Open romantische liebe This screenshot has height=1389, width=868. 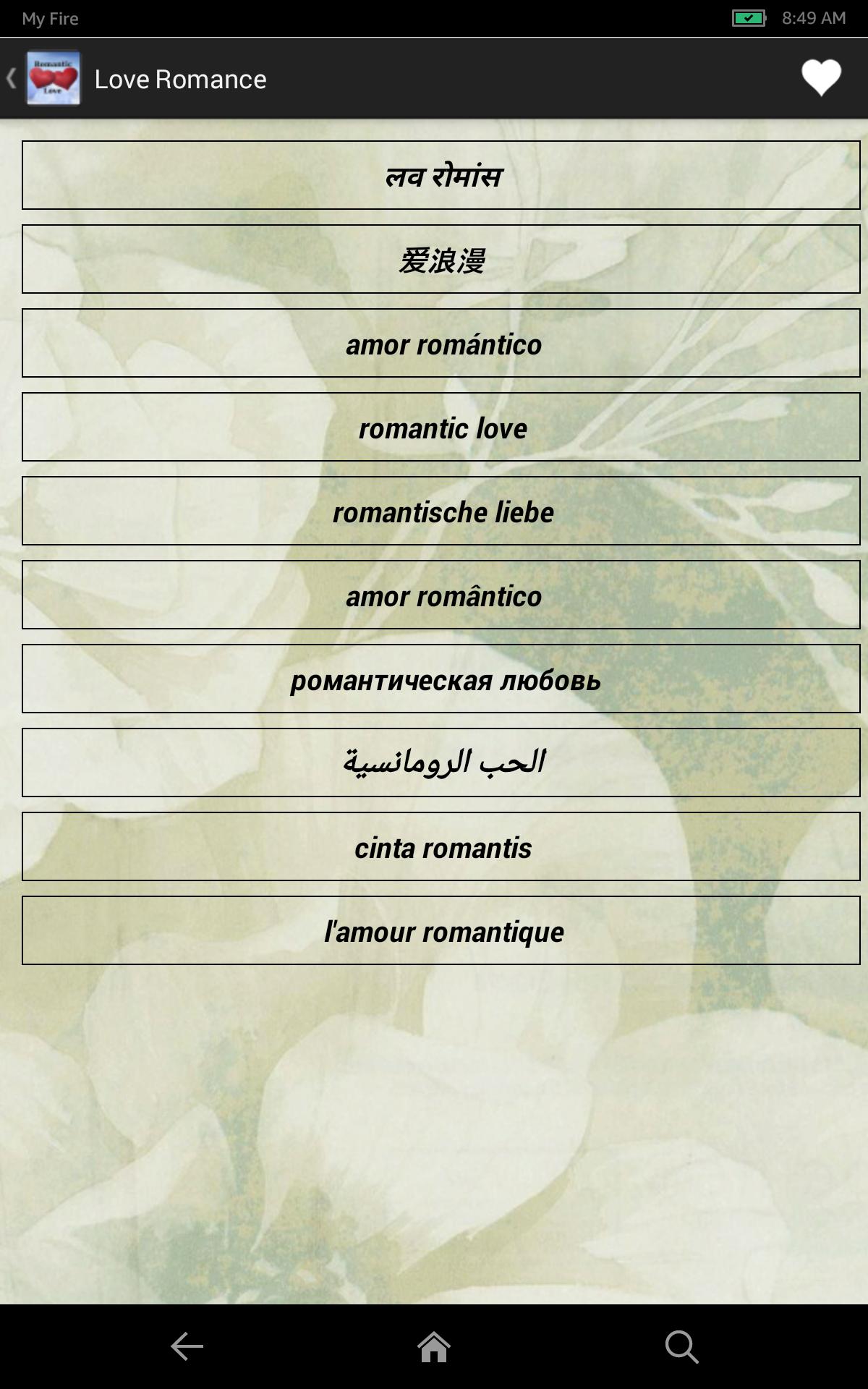point(441,511)
